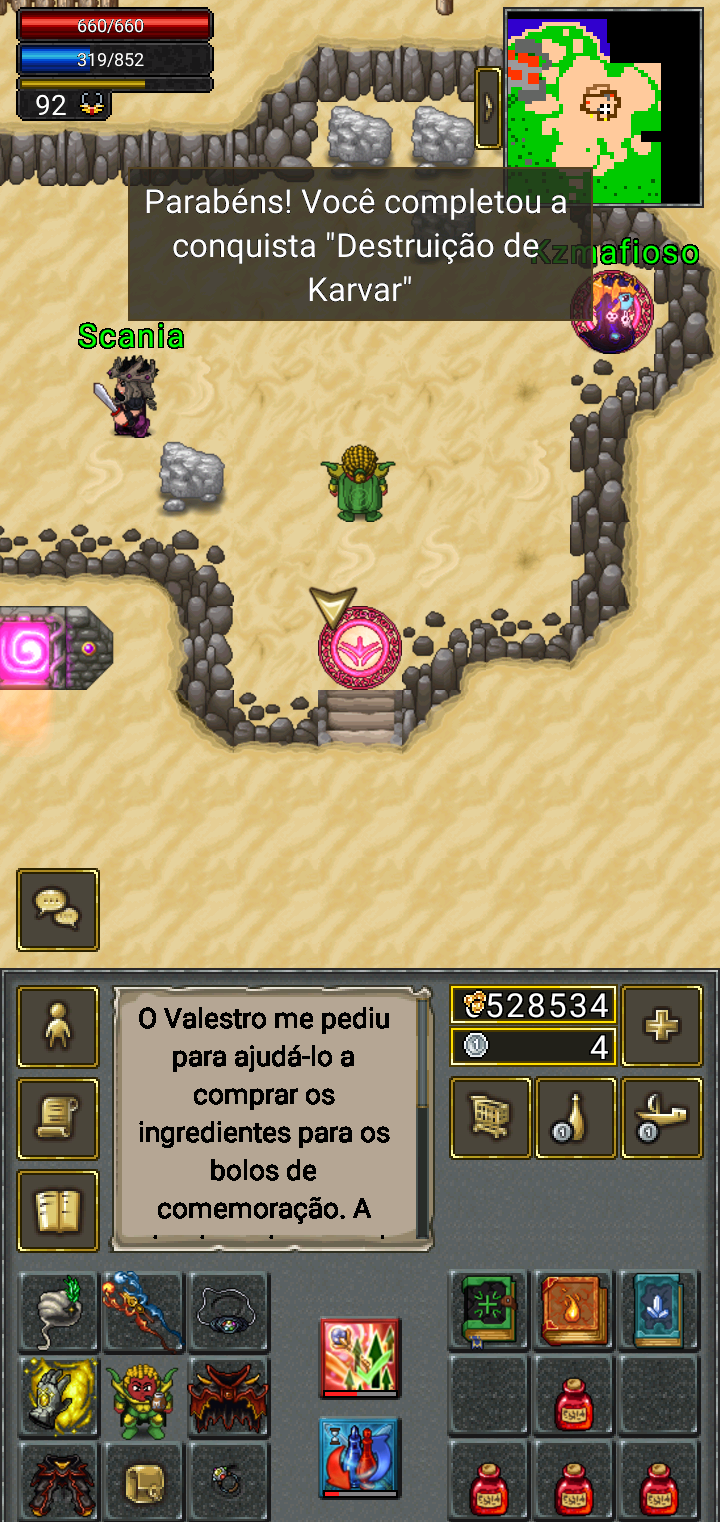Viewport: 720px width, 1522px height.
Task: Open the shopping cart shop
Action: (x=490, y=1118)
